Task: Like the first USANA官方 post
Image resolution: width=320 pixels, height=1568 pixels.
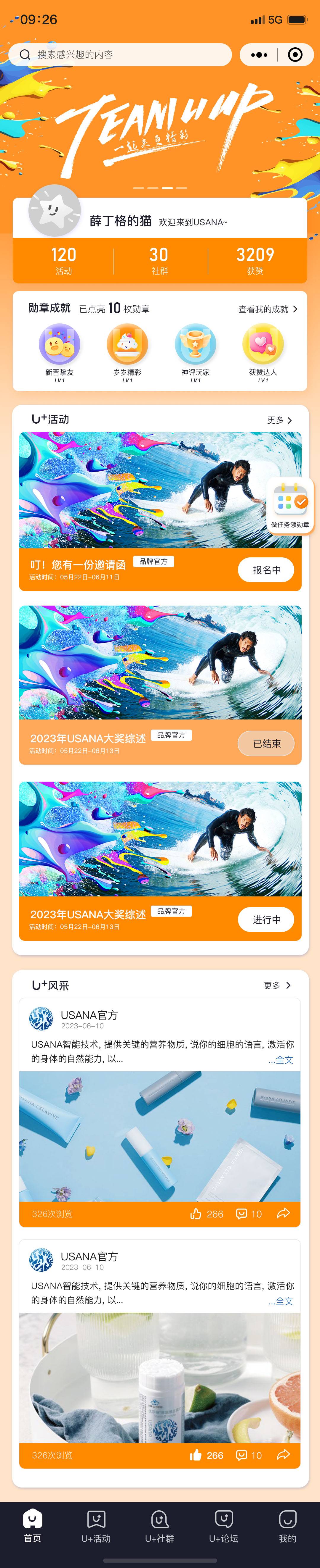Action: (x=207, y=1214)
